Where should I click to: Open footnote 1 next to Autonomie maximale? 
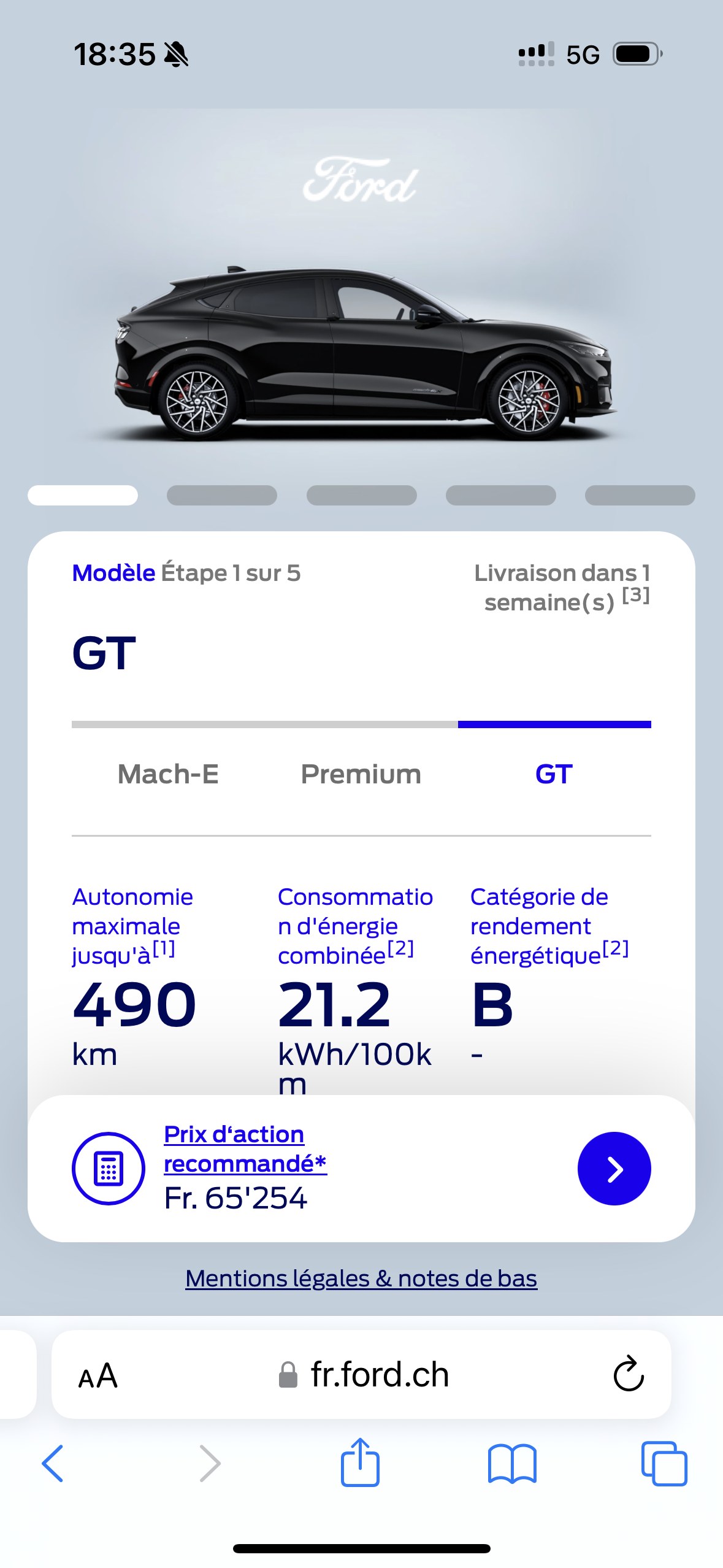164,948
